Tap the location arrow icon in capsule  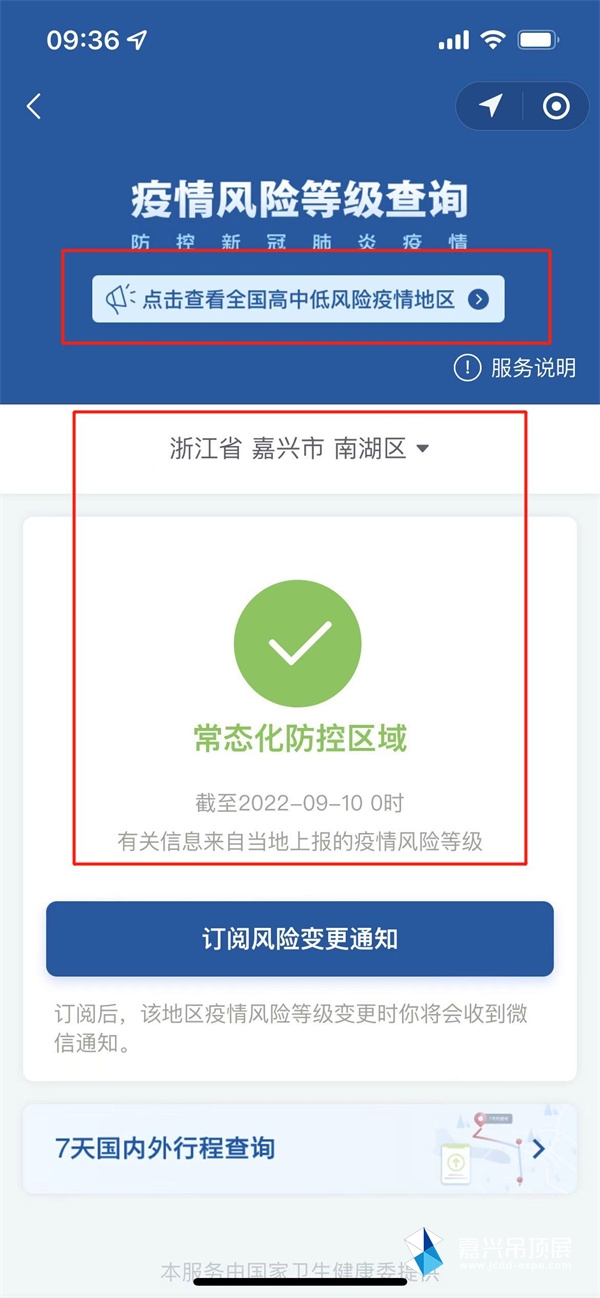490,106
